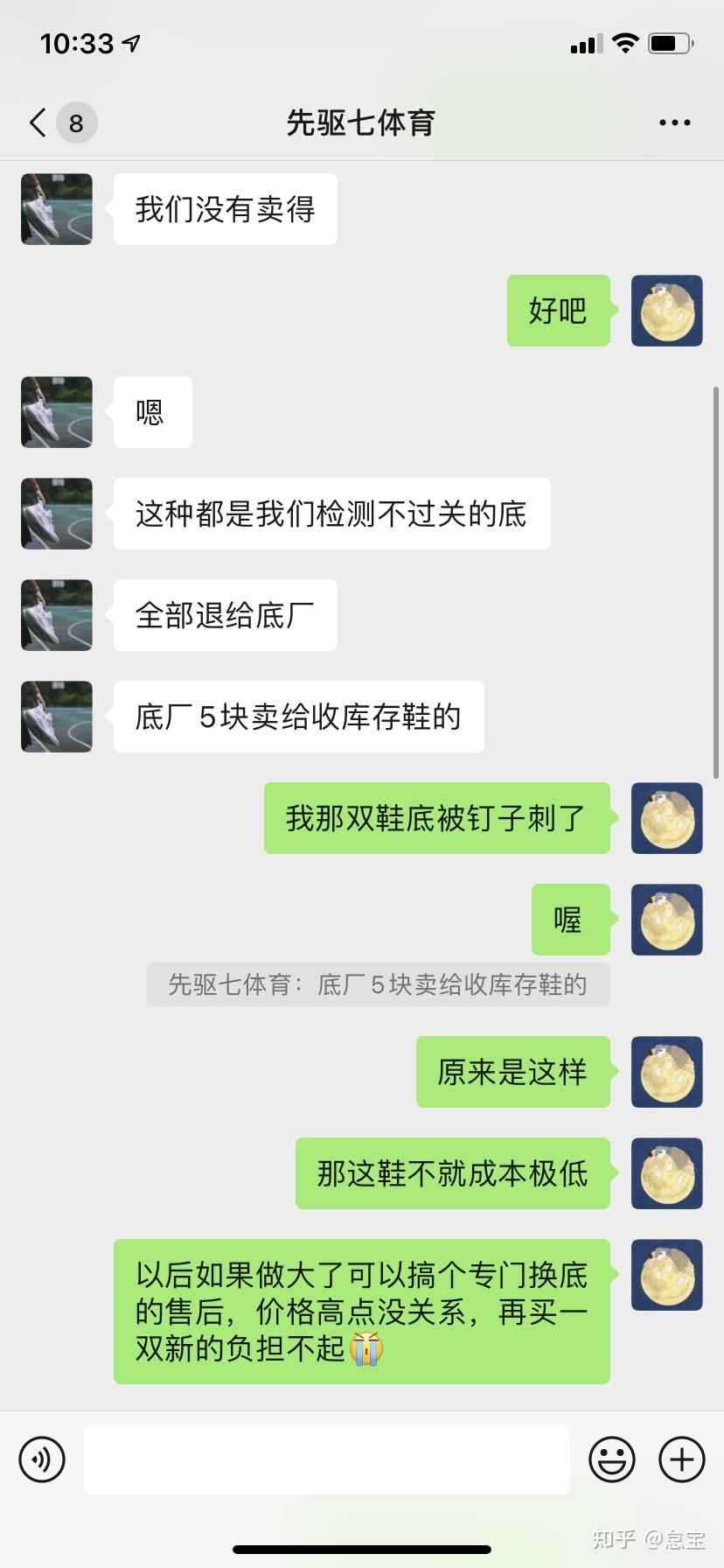
Task: Open the plus attachments menu
Action: [x=682, y=1459]
